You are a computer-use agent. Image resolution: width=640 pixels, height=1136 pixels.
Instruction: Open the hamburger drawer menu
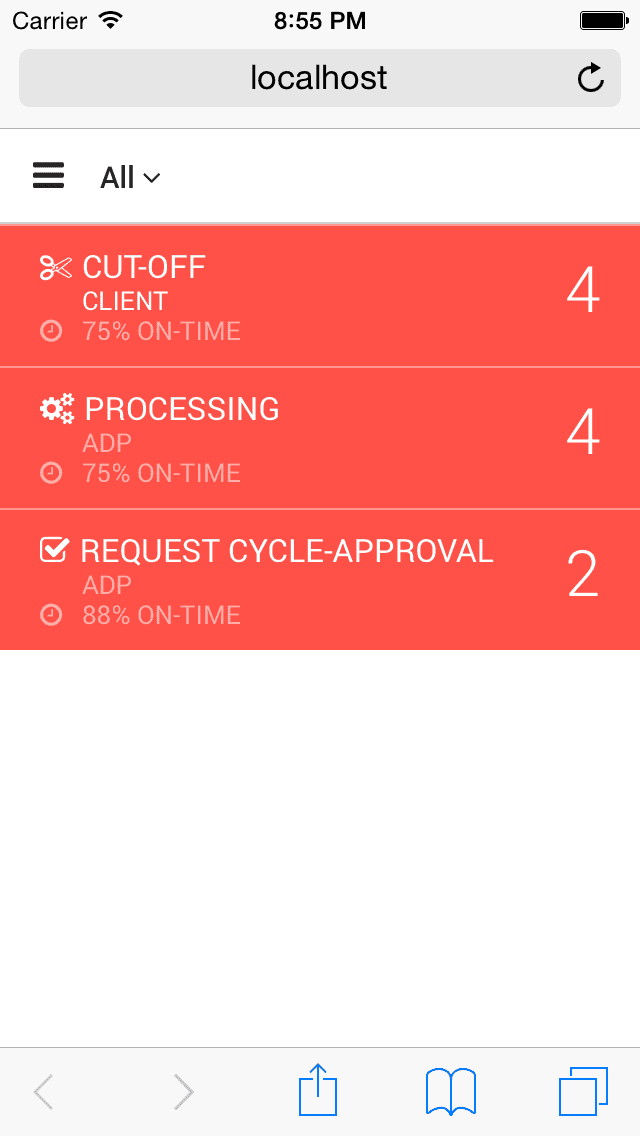coord(49,176)
